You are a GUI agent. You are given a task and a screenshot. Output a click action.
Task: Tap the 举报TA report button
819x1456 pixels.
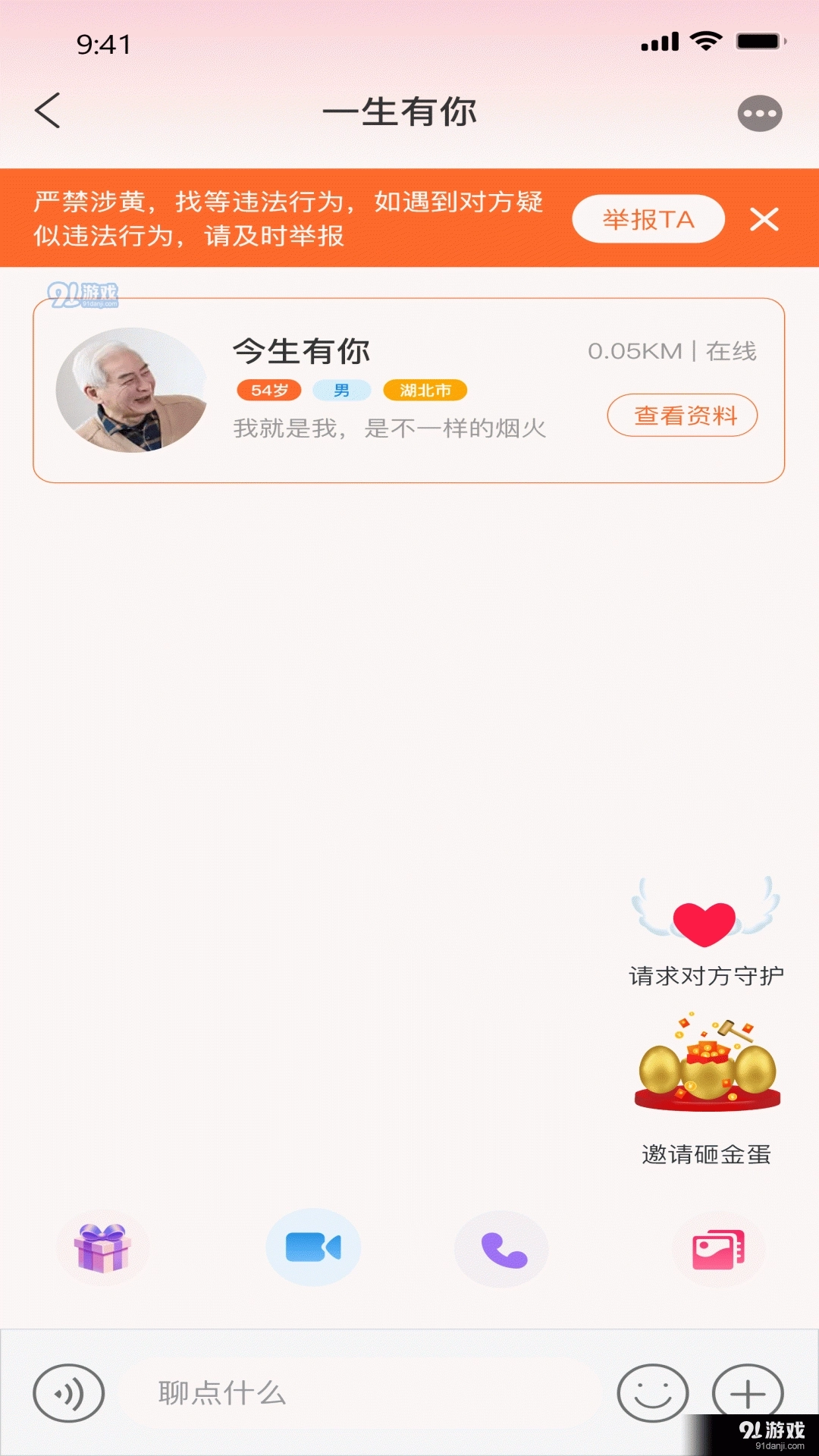tap(648, 218)
